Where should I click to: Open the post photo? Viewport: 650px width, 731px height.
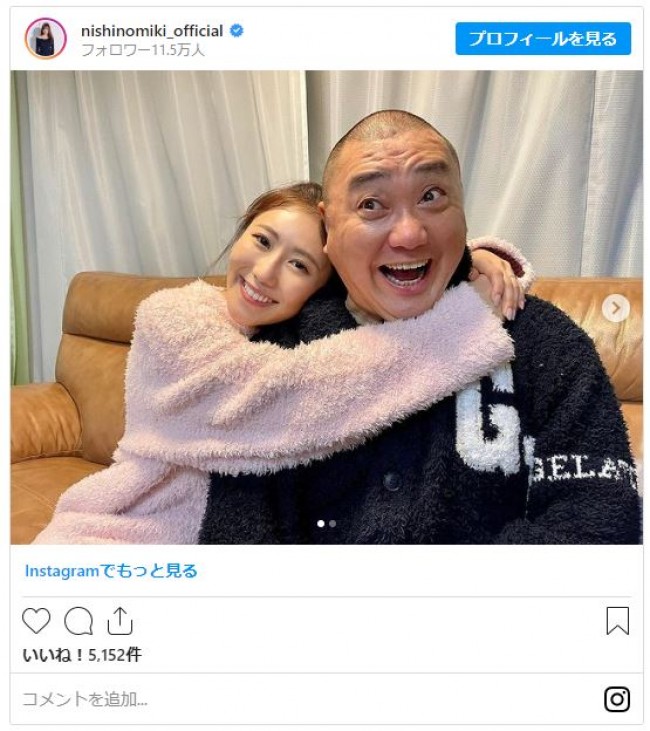(326, 306)
